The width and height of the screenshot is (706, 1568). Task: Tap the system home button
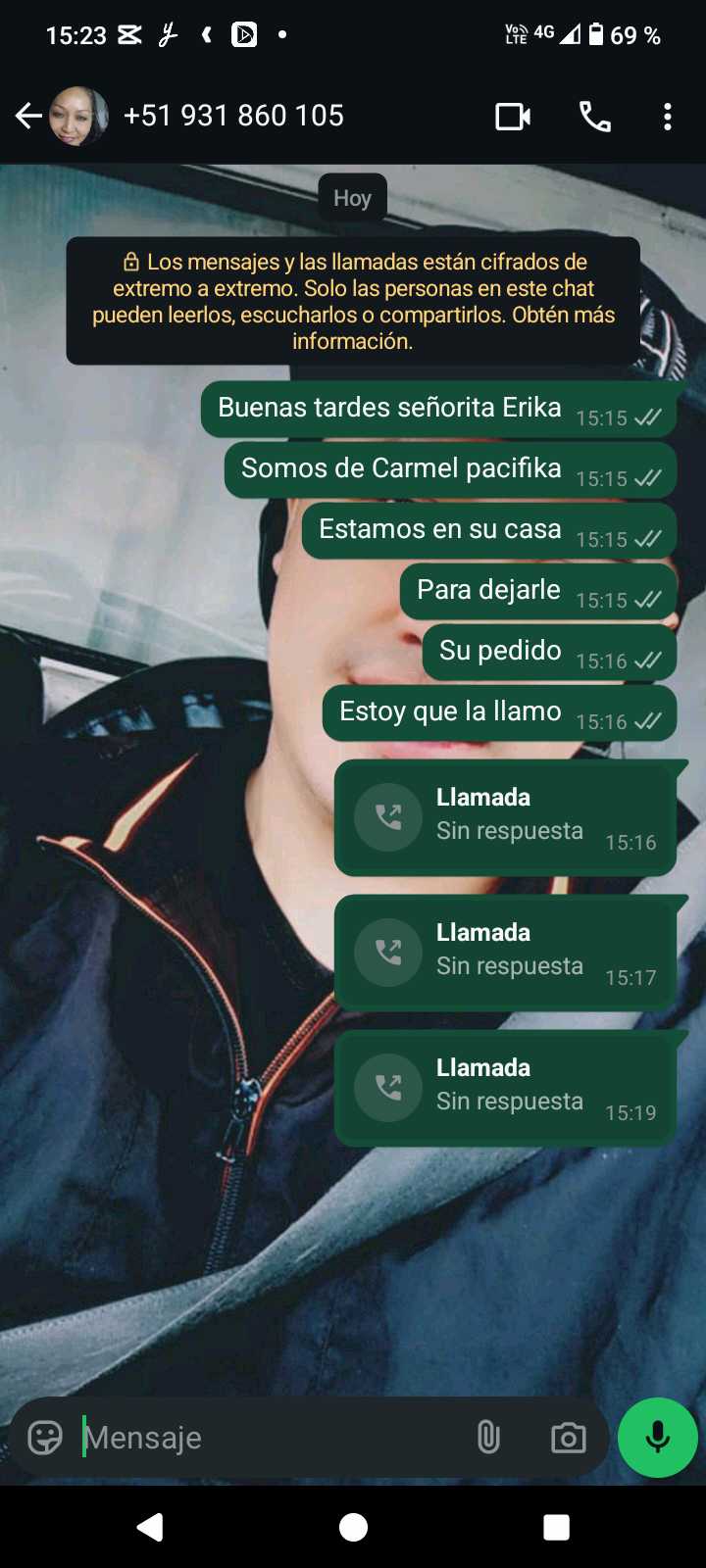[353, 1527]
